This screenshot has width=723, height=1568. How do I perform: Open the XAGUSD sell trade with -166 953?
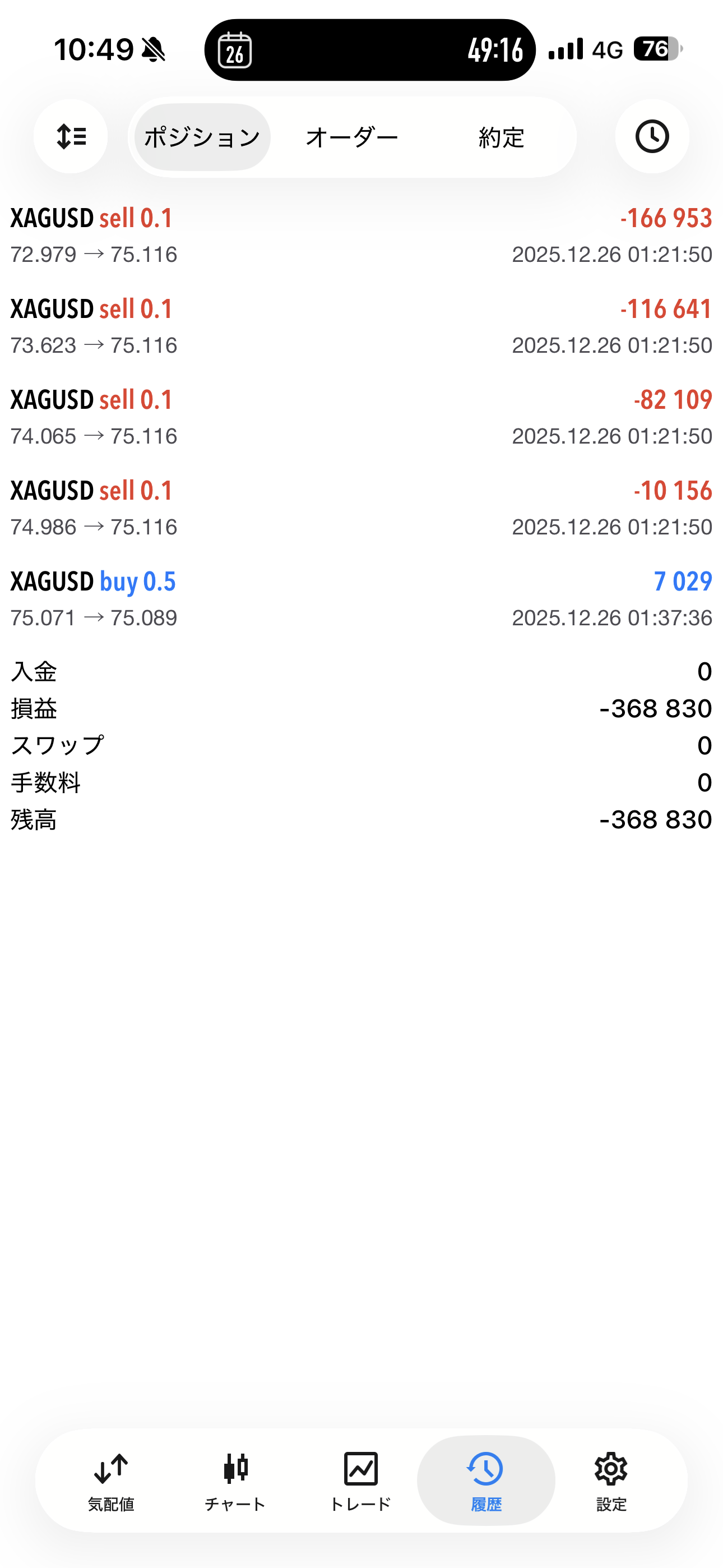[x=361, y=236]
